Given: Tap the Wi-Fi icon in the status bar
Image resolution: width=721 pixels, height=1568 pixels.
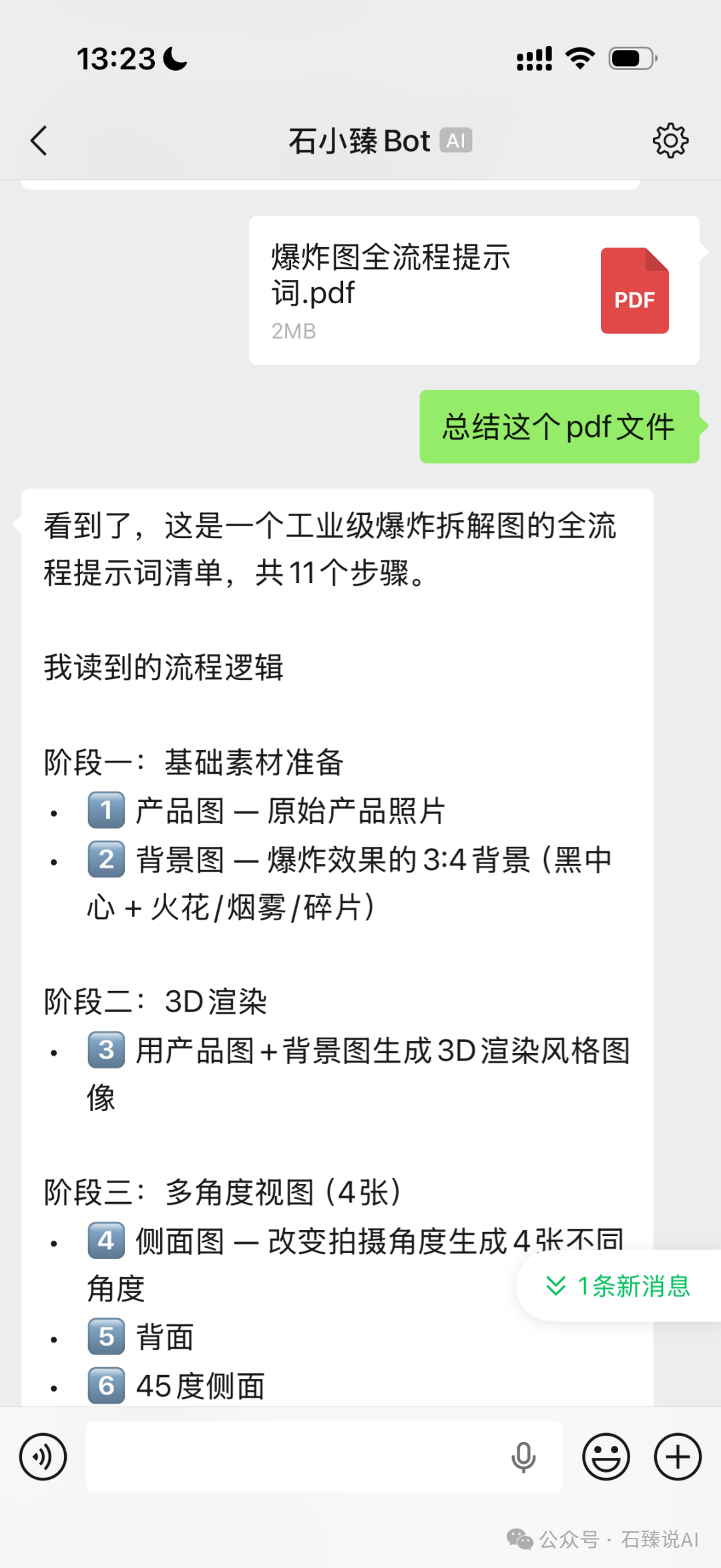Looking at the screenshot, I should coord(580,58).
